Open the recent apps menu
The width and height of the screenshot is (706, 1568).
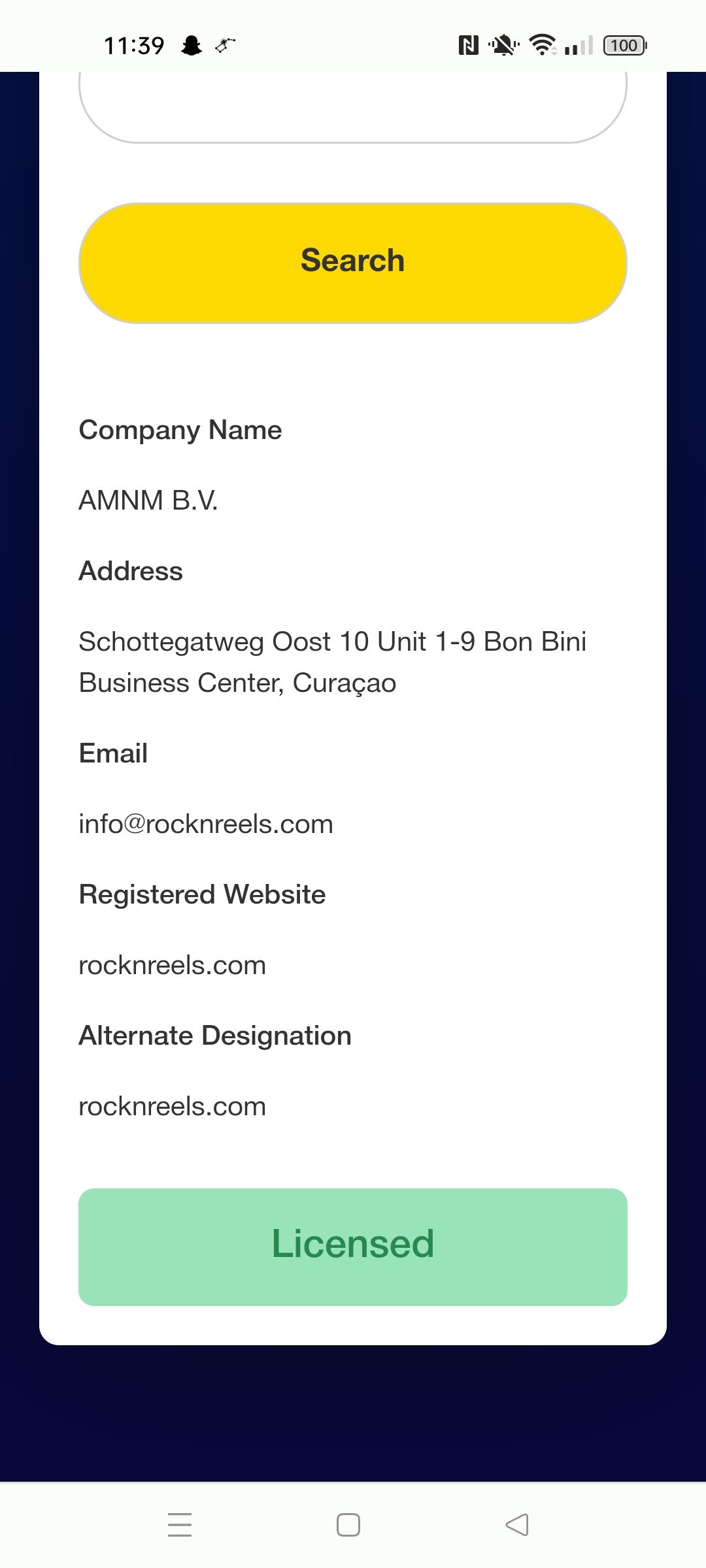pos(180,1524)
